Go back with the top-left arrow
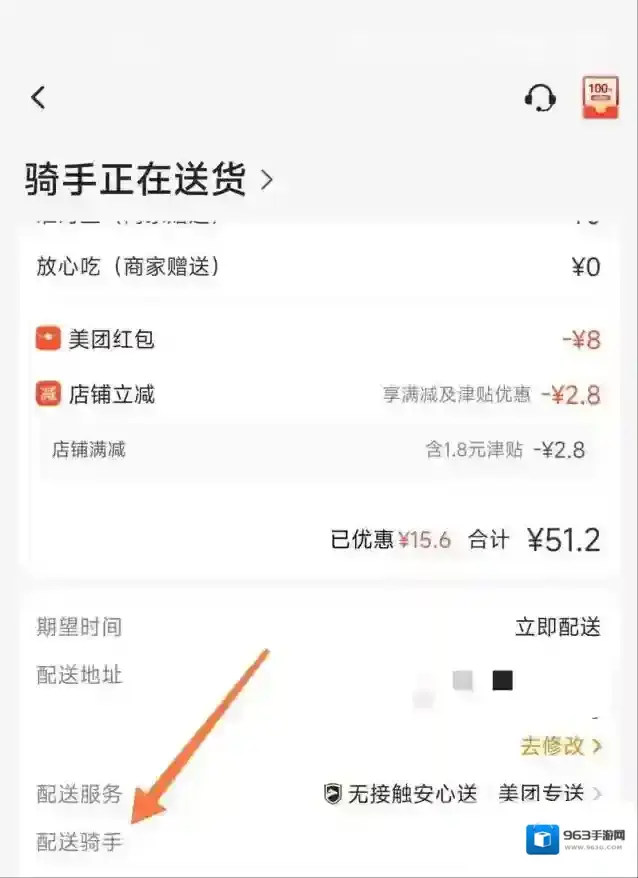The image size is (638, 878). (x=38, y=97)
